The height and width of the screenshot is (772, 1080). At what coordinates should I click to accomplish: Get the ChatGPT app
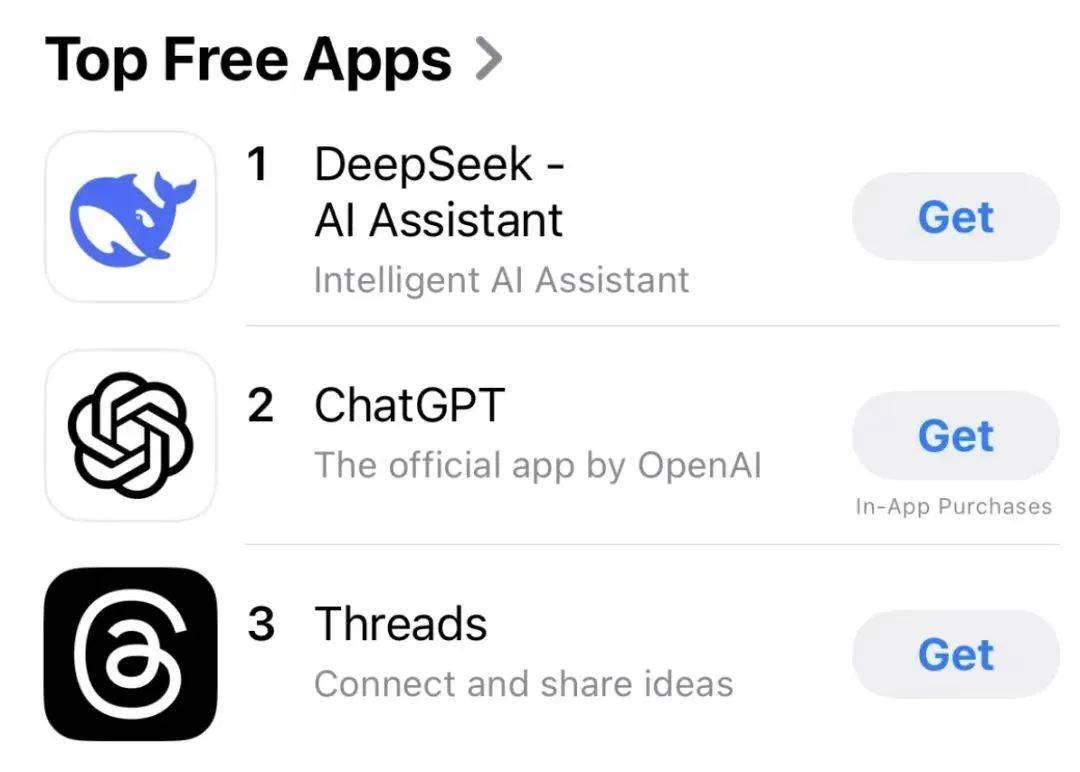click(955, 435)
